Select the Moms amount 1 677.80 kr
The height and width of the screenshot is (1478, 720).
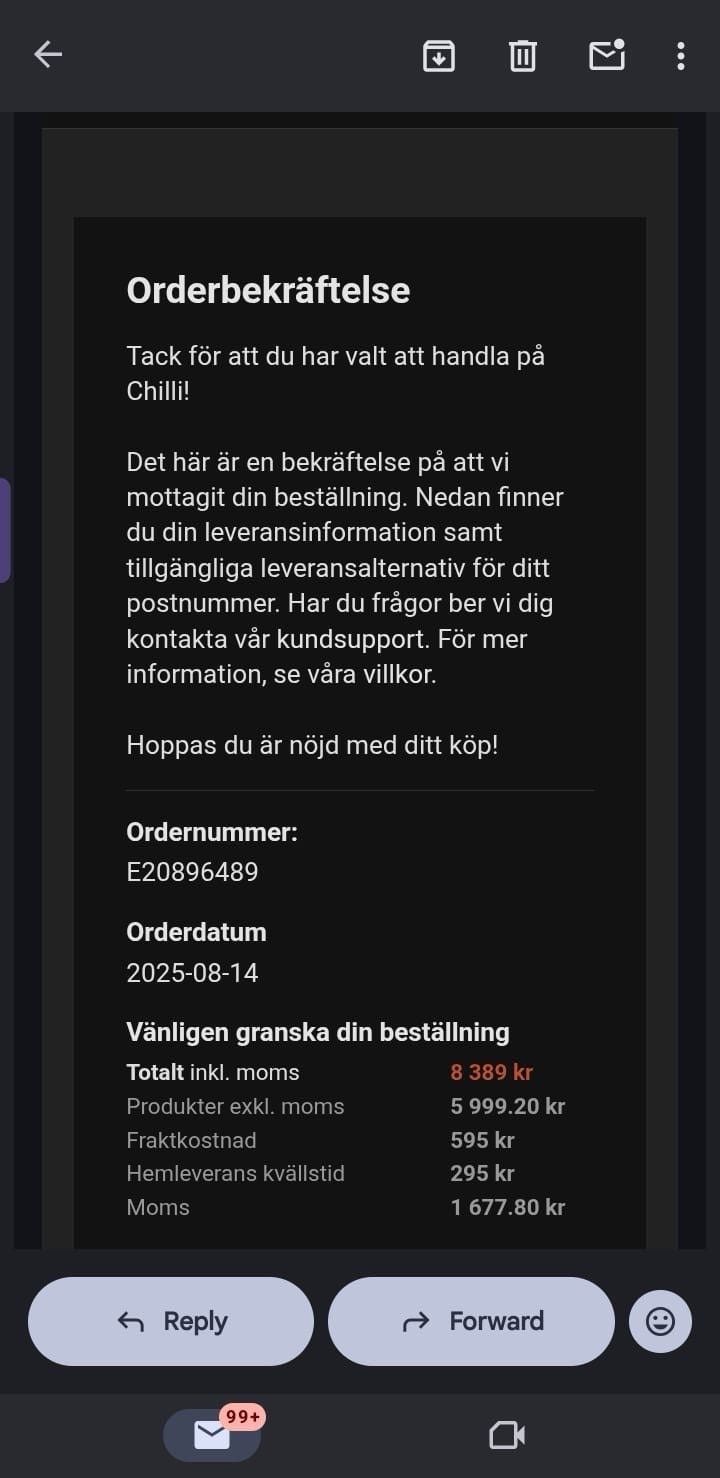point(507,1207)
